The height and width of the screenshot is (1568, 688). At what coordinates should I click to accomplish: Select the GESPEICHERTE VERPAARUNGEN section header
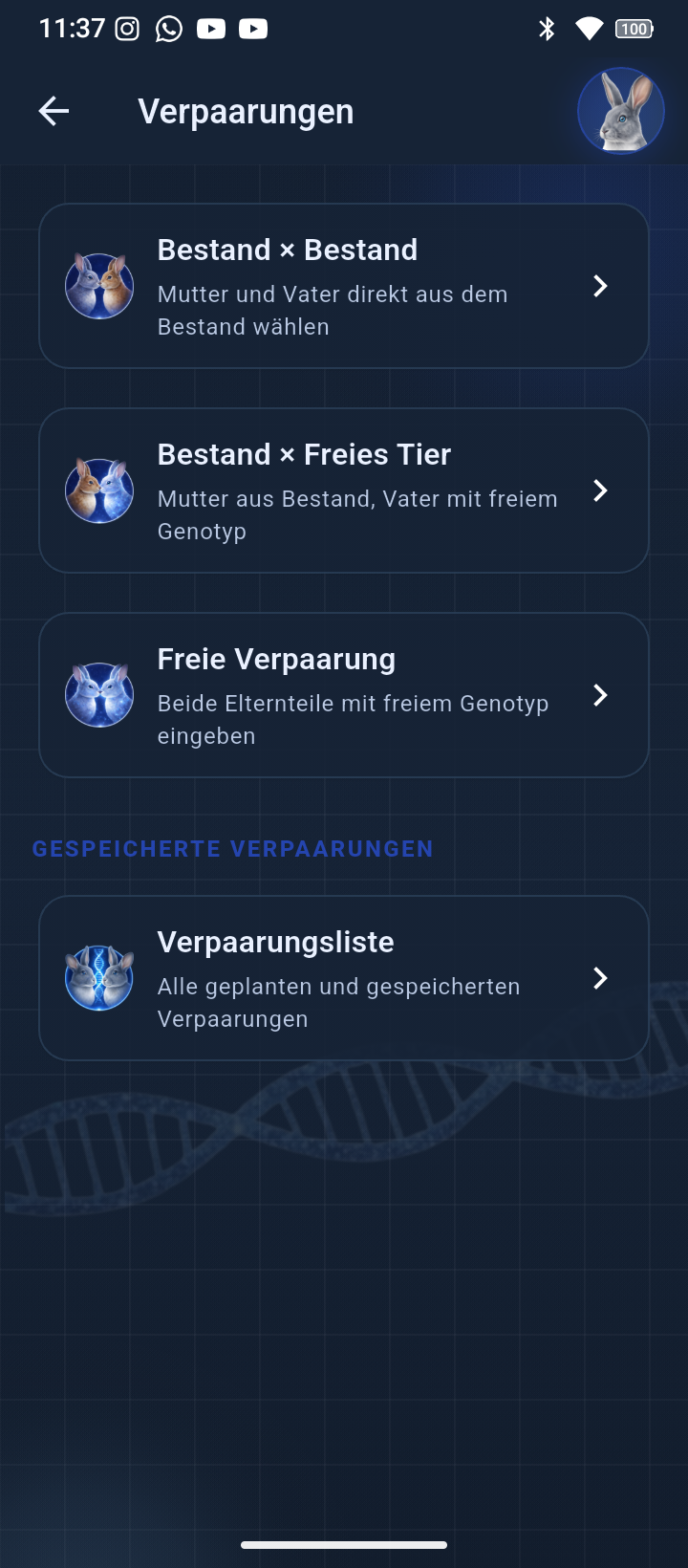(232, 848)
